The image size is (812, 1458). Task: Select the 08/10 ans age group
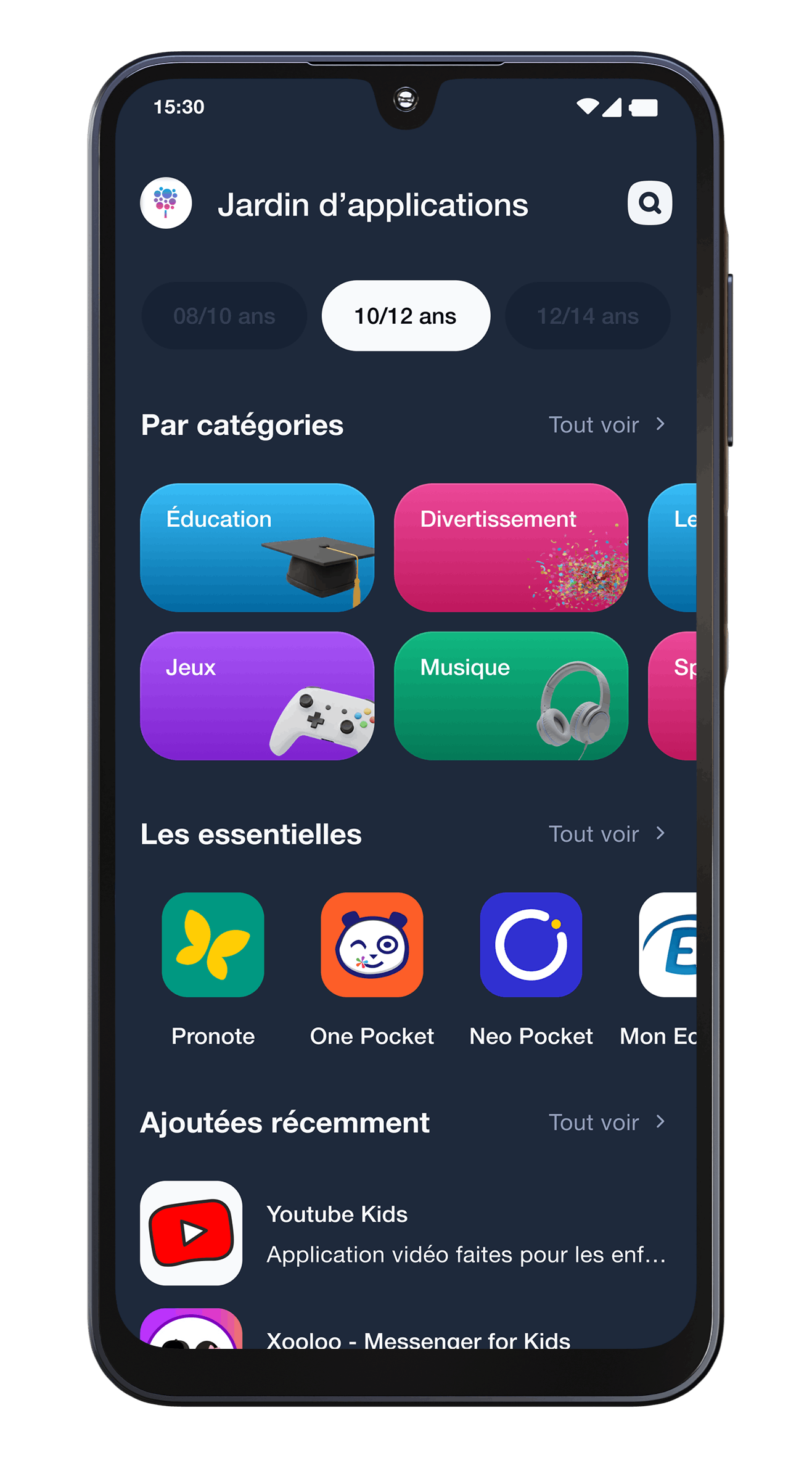click(x=224, y=316)
